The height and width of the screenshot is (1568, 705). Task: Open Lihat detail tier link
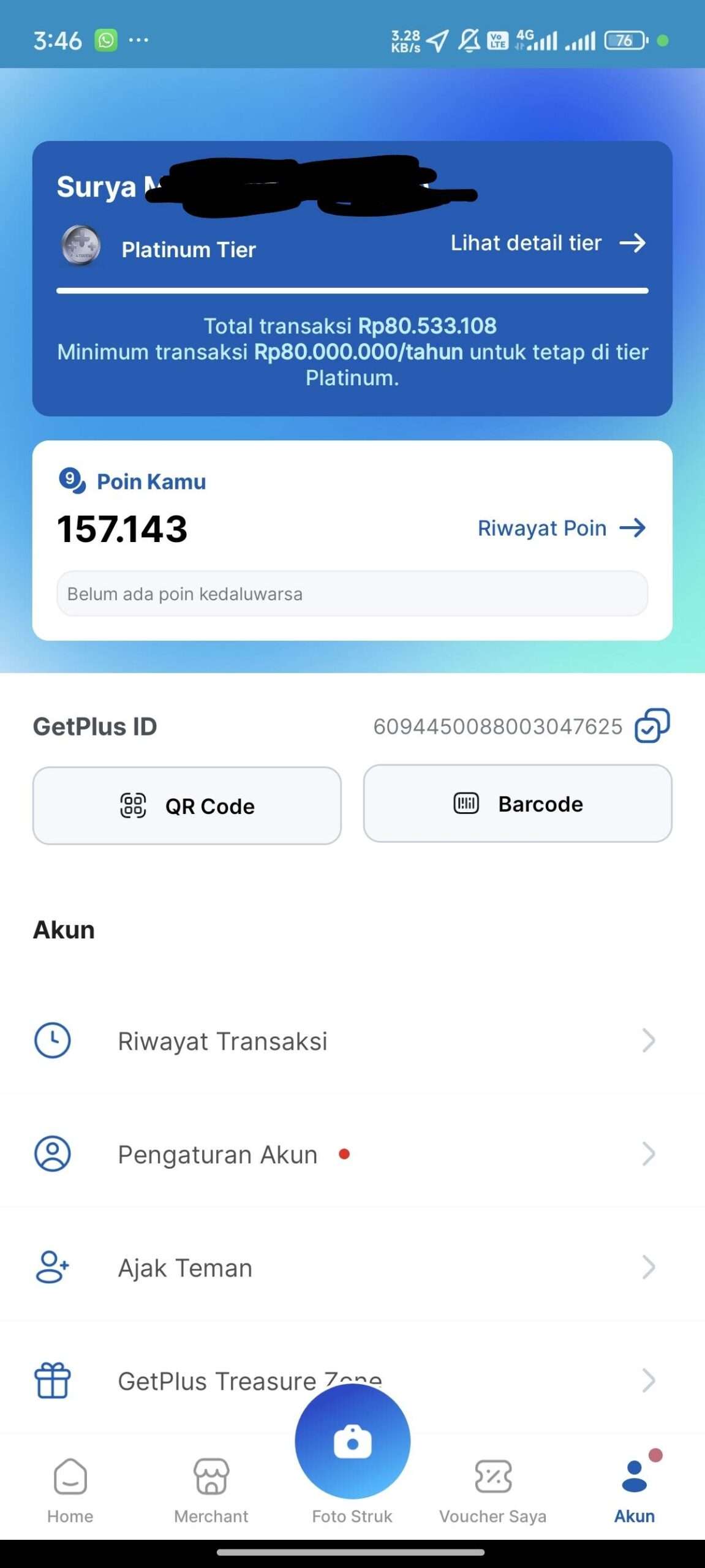[x=548, y=243]
